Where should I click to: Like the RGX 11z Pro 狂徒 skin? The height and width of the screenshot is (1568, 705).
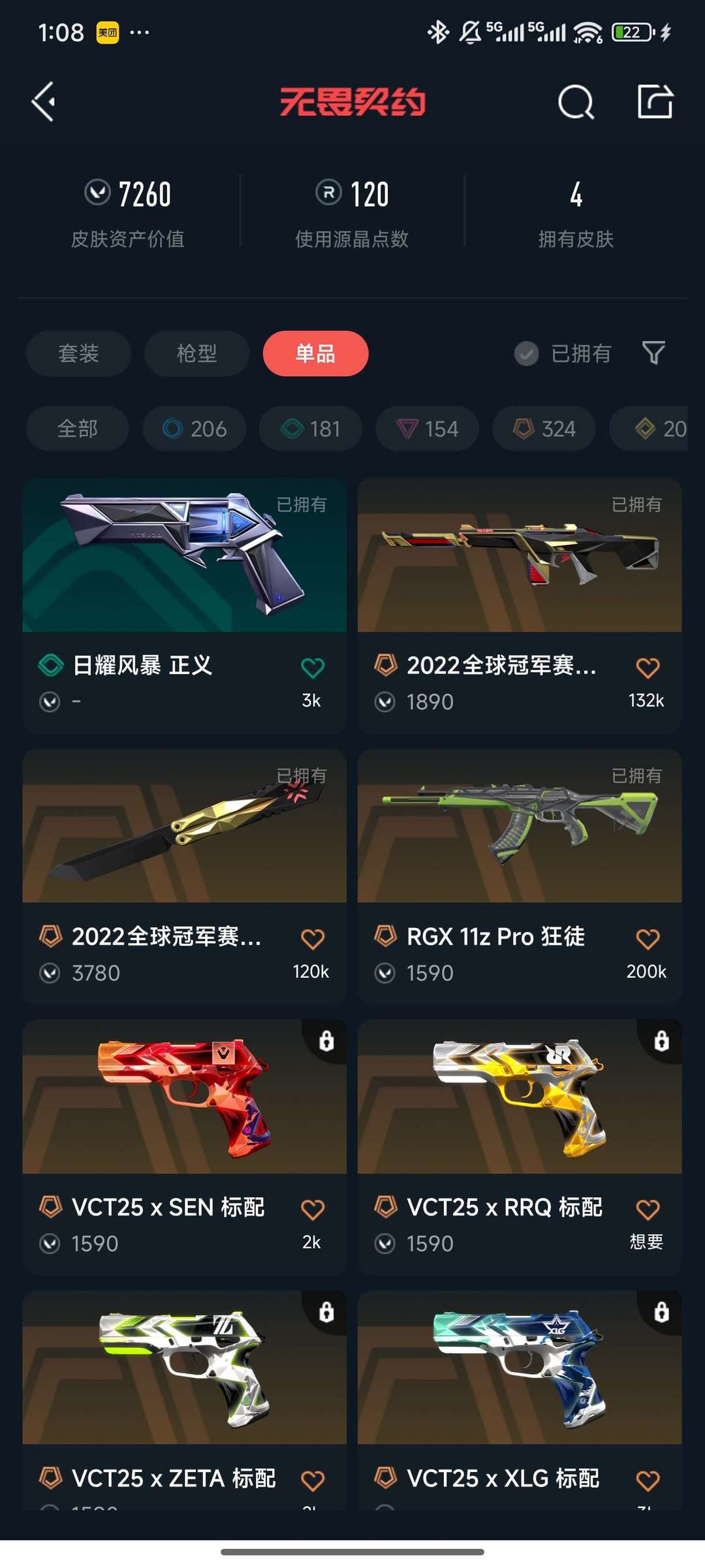click(647, 938)
